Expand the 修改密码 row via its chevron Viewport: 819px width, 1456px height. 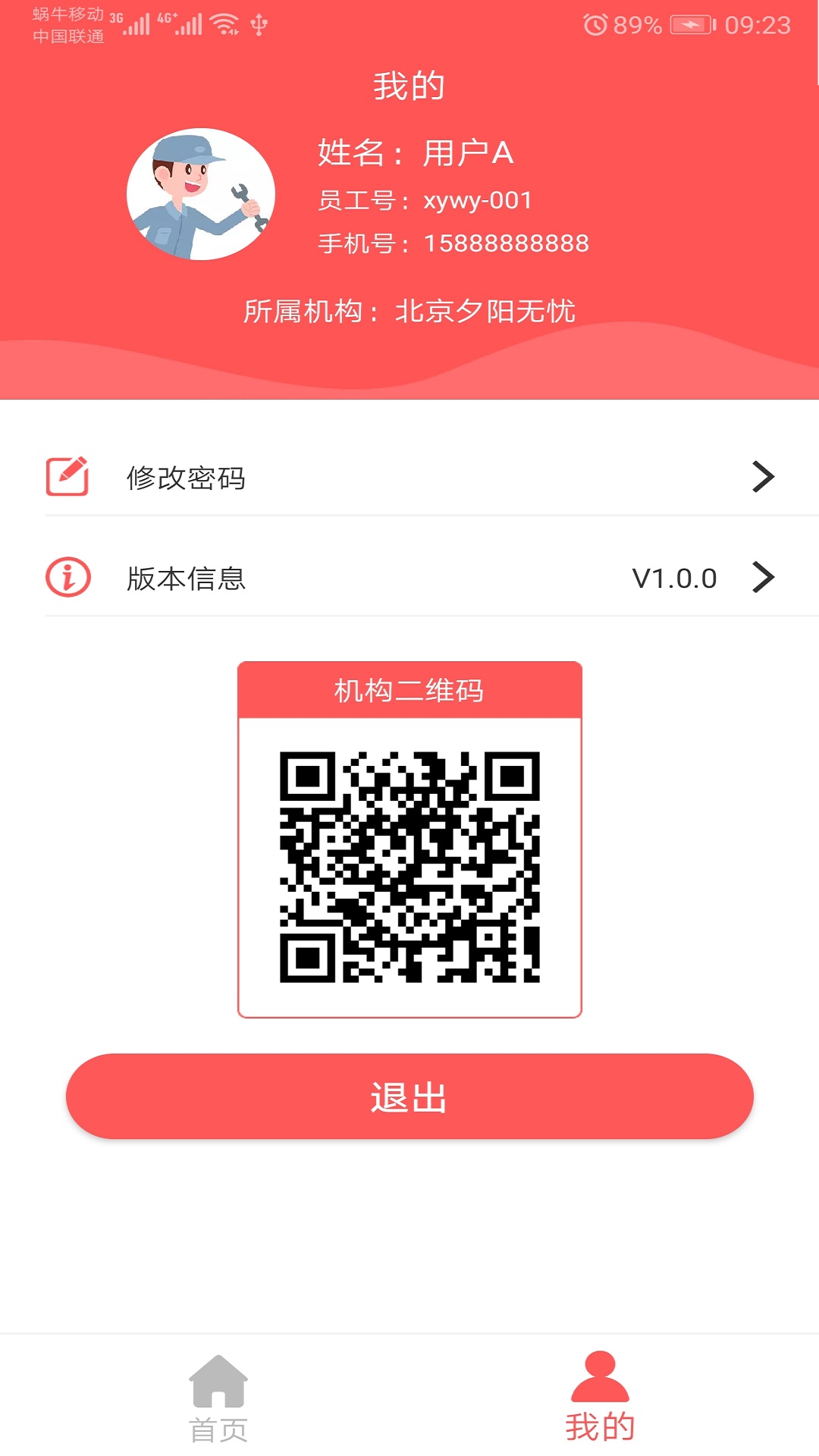point(763,476)
